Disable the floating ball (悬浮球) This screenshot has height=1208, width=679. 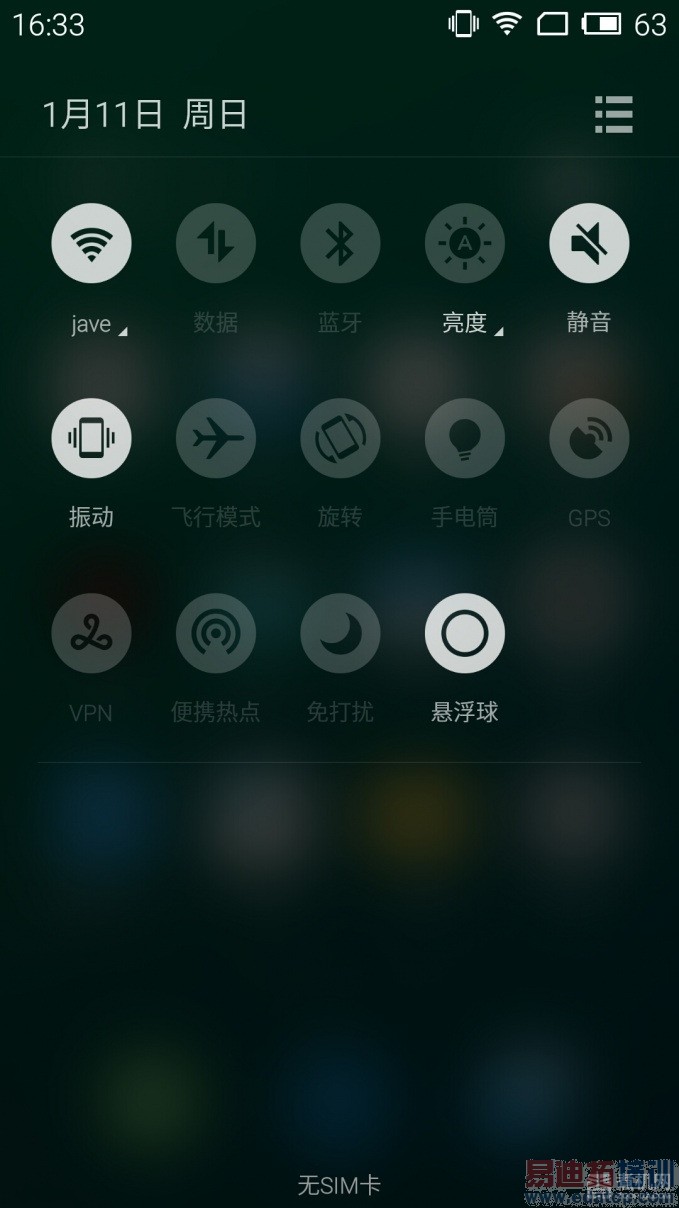click(x=465, y=633)
